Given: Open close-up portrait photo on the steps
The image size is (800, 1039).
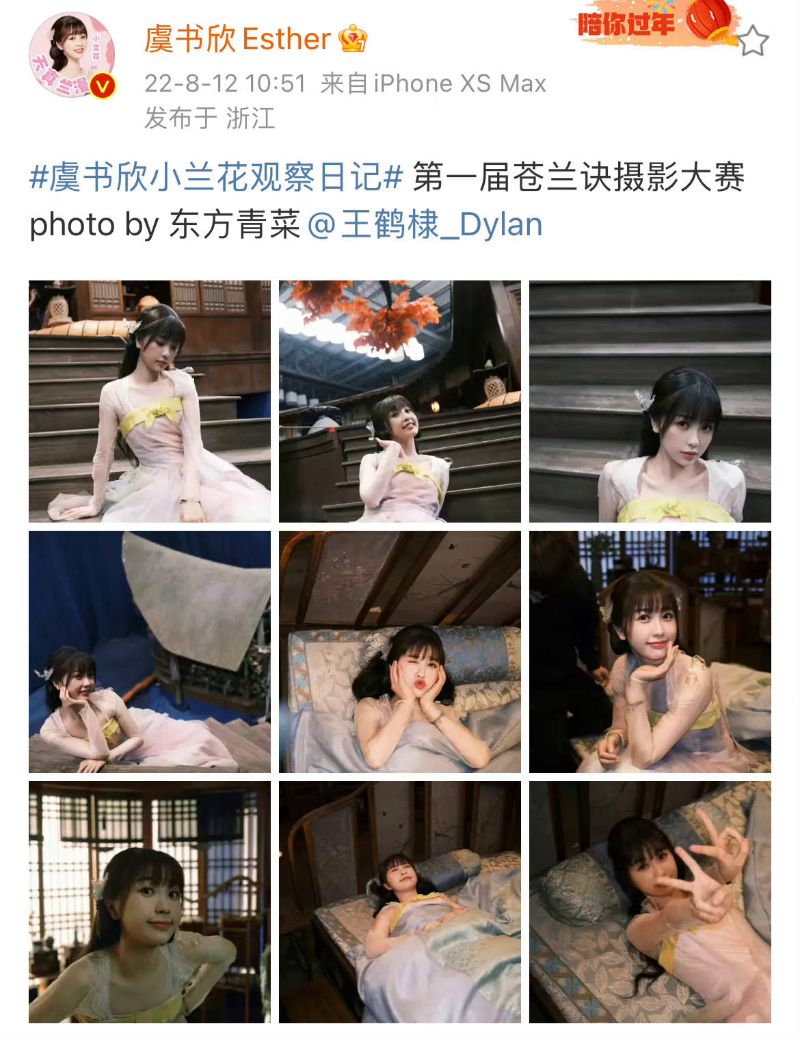Looking at the screenshot, I should [650, 401].
